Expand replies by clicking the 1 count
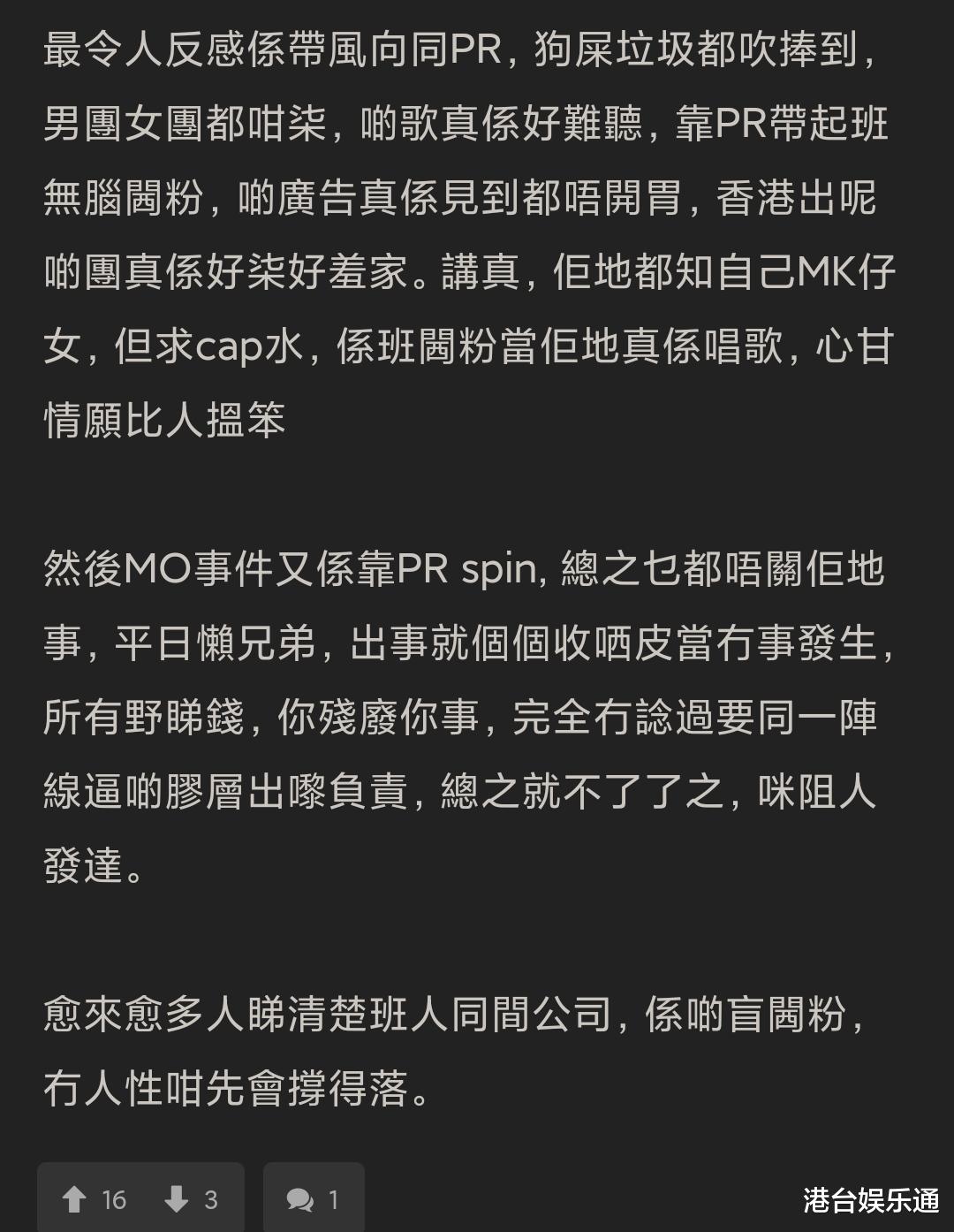The image size is (954, 1232). pos(333,1199)
